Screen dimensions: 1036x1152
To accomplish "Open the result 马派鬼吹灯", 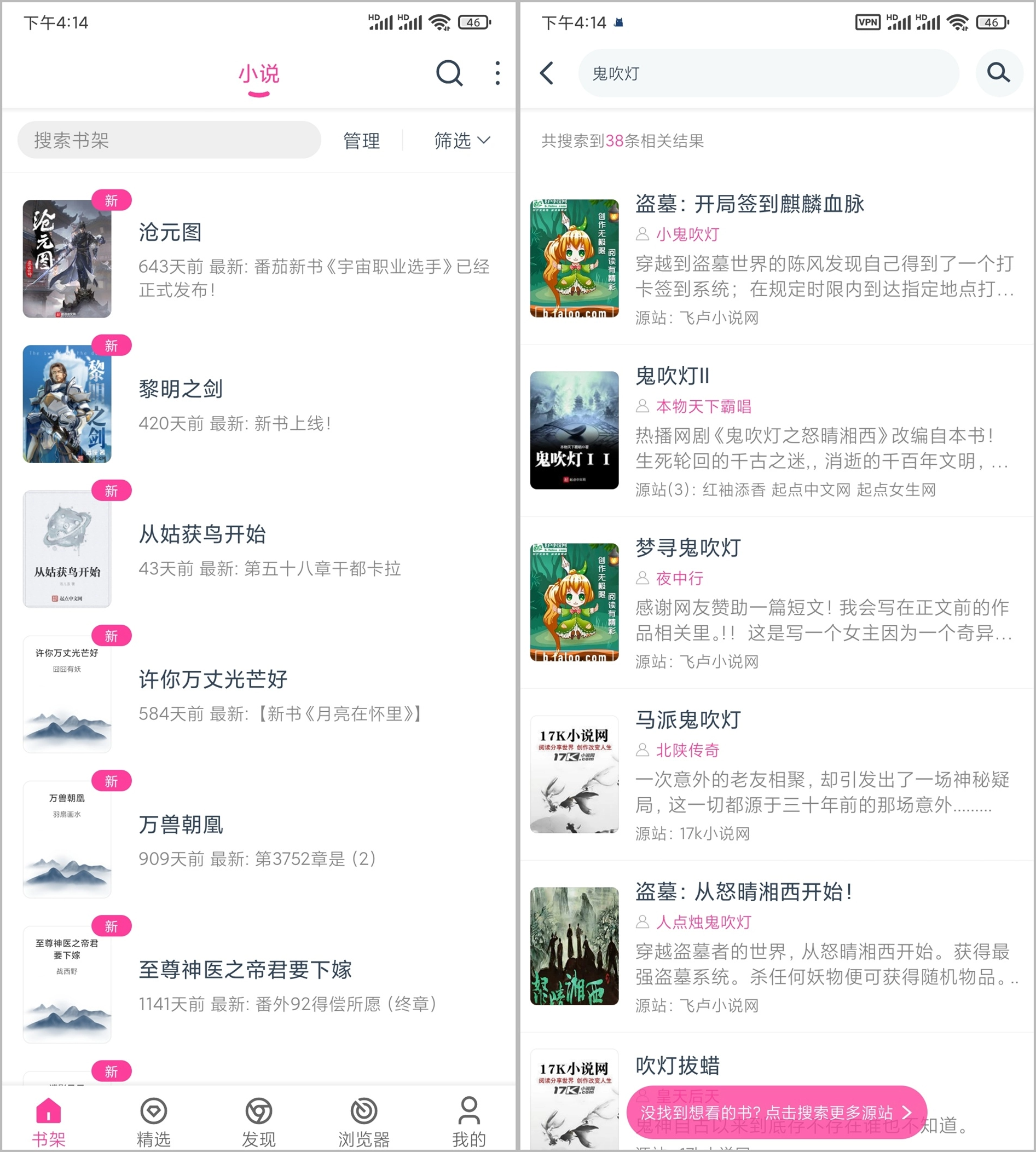I will 687,720.
